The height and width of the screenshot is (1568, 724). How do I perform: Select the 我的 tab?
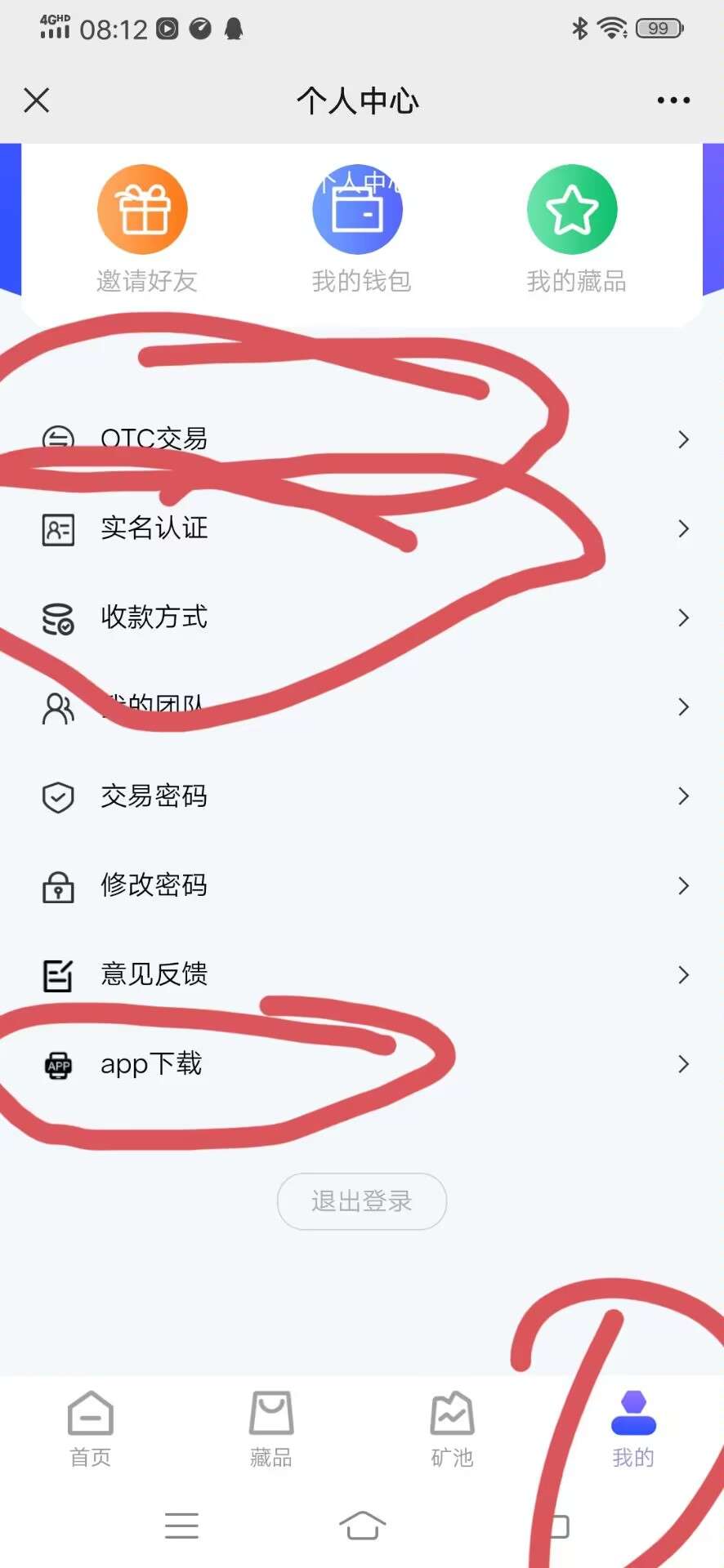pos(633,1429)
